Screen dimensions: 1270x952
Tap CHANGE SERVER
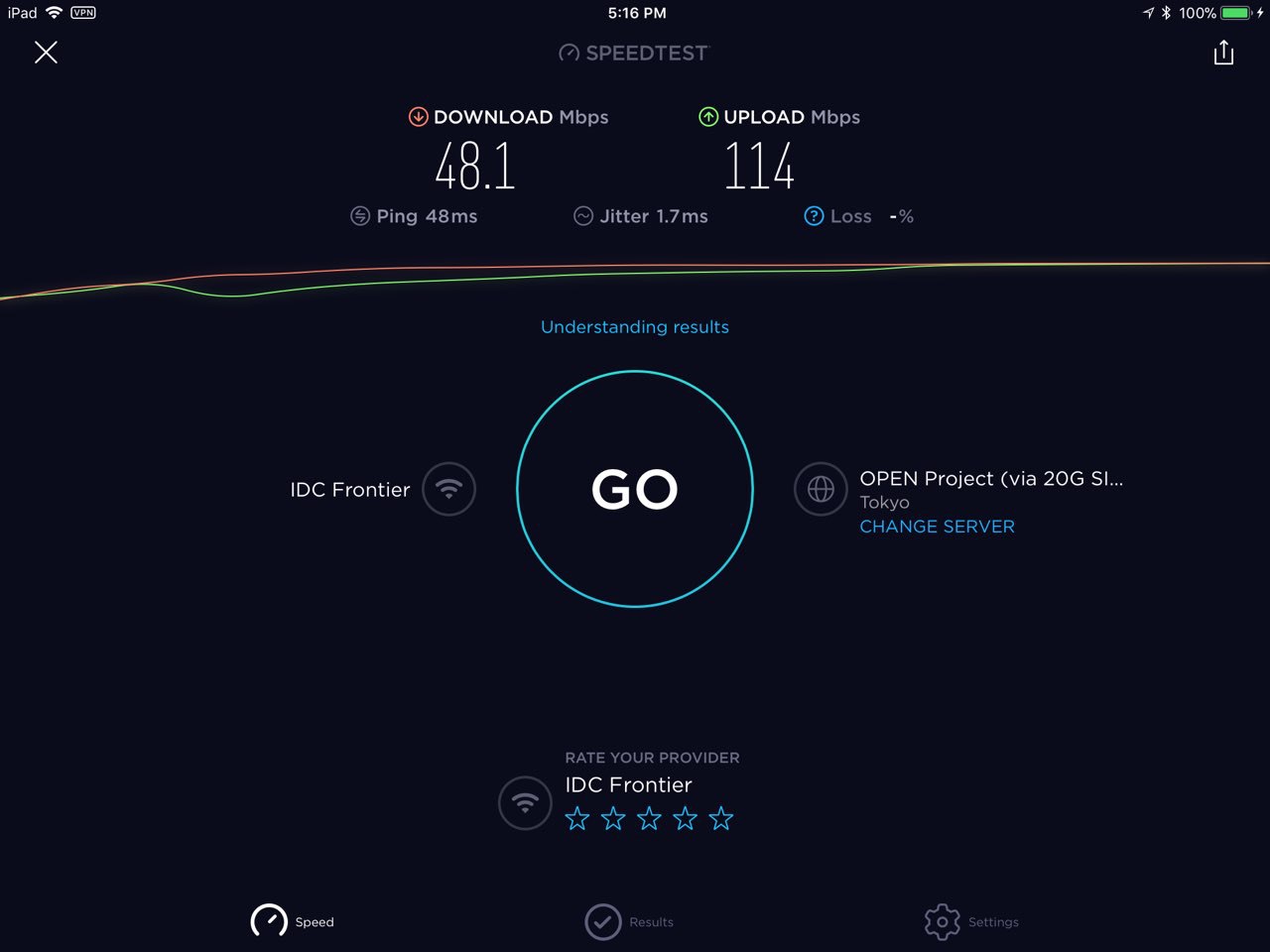pos(937,527)
